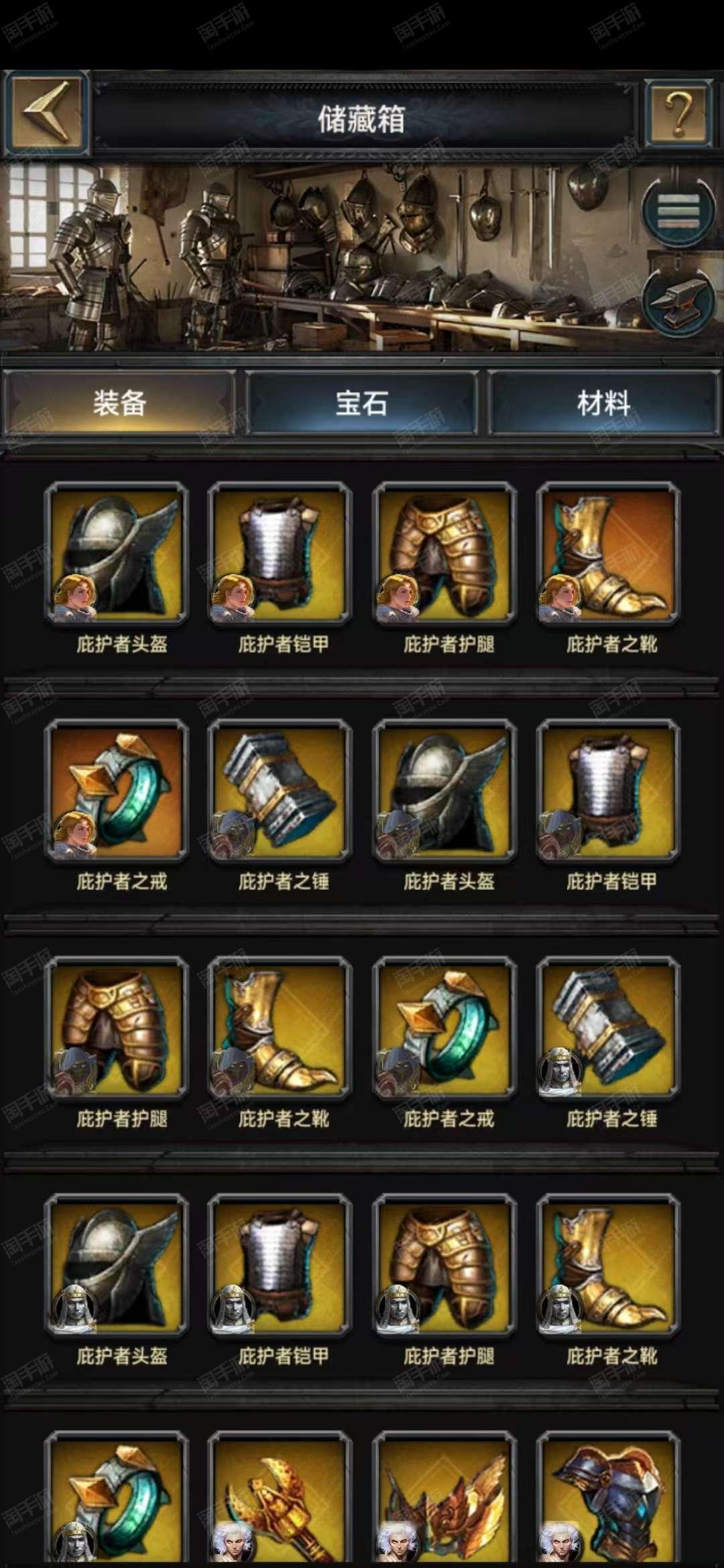
Task: Open the blue armored helmet item
Action: point(609,1499)
